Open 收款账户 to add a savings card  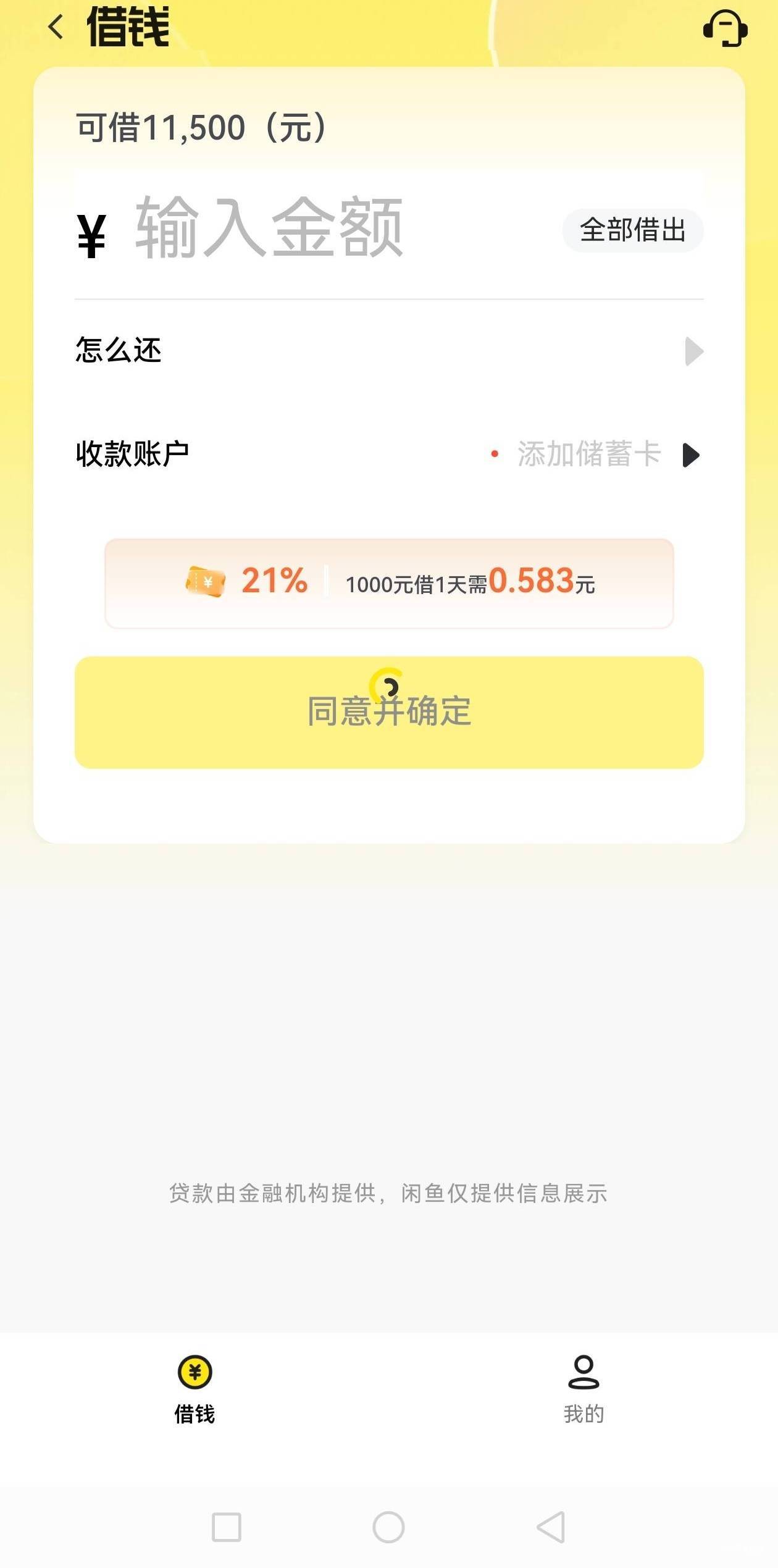click(389, 455)
